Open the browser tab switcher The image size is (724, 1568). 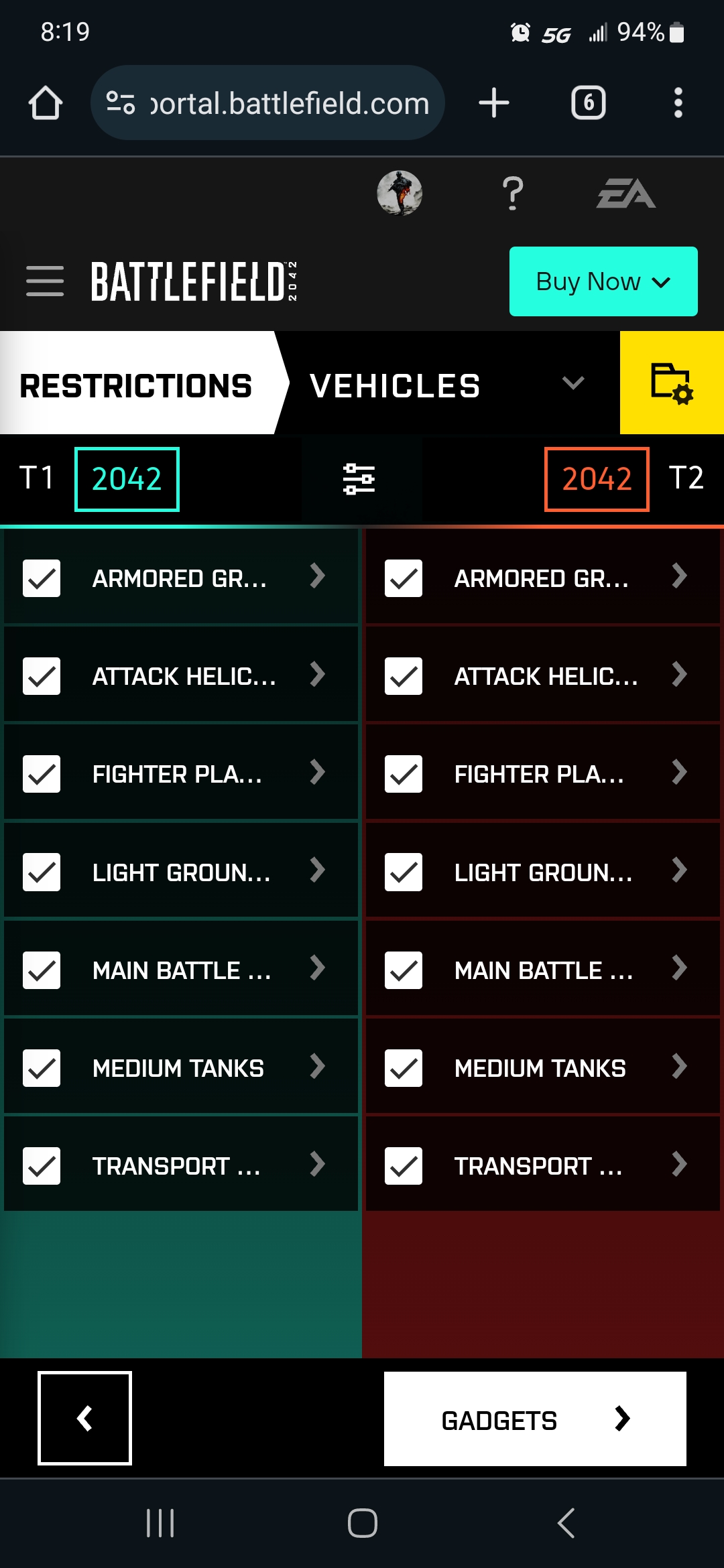click(589, 103)
